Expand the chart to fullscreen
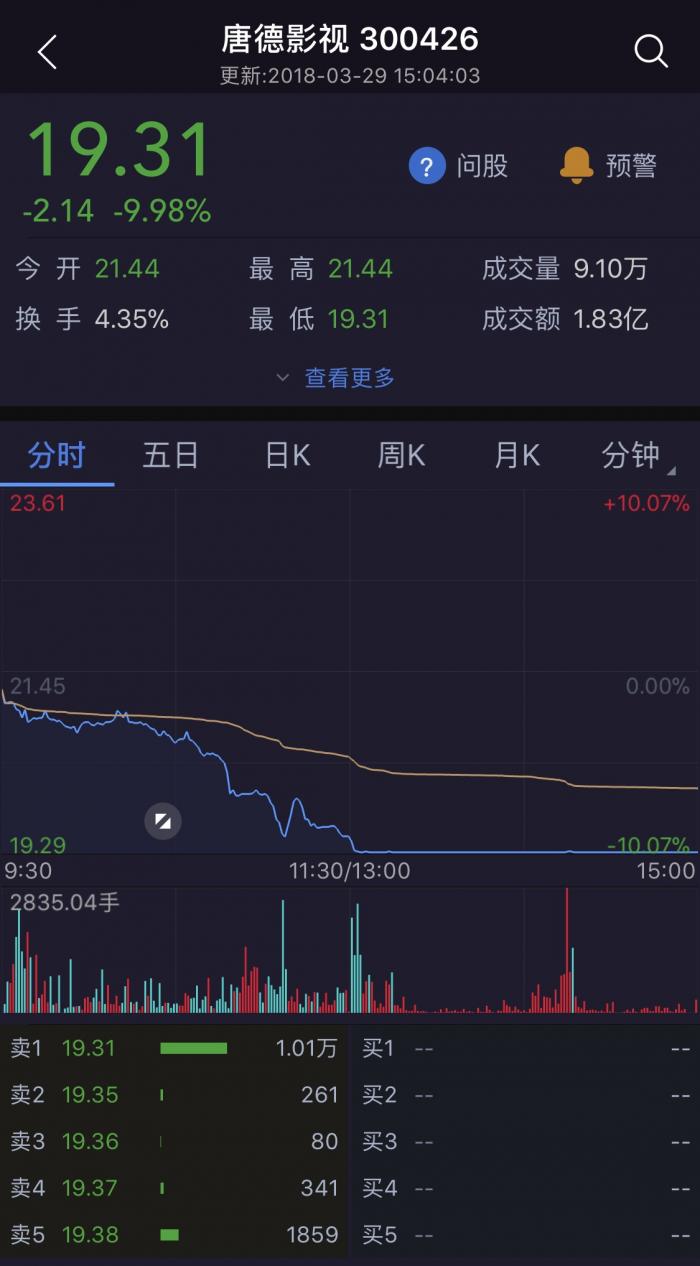The image size is (700, 1266). [x=163, y=823]
